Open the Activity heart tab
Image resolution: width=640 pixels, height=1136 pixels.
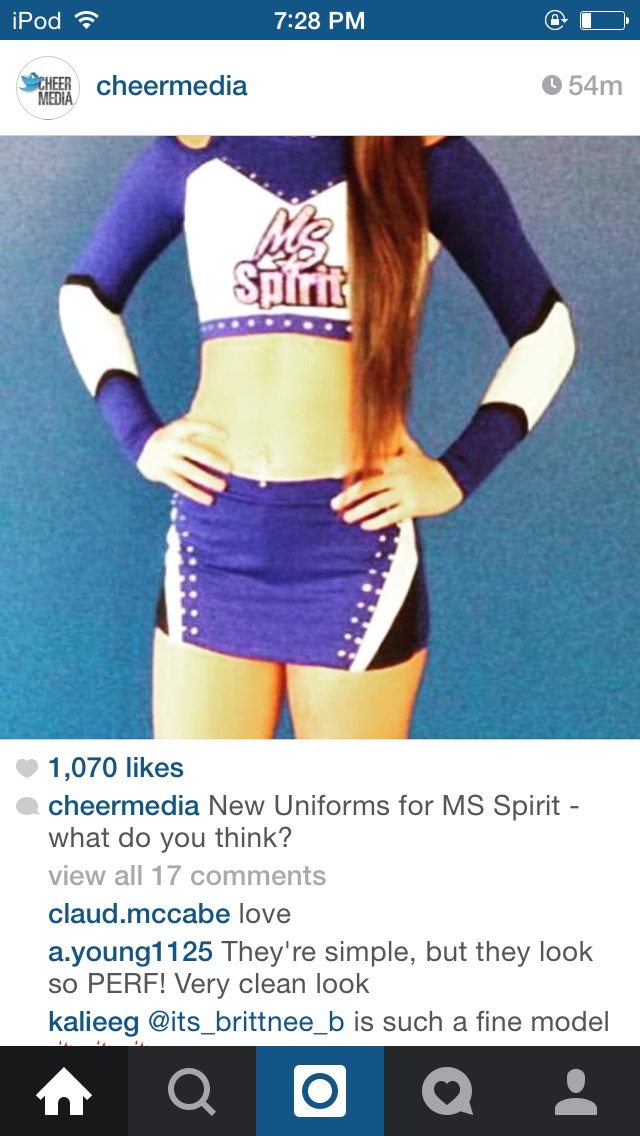coord(448,1092)
